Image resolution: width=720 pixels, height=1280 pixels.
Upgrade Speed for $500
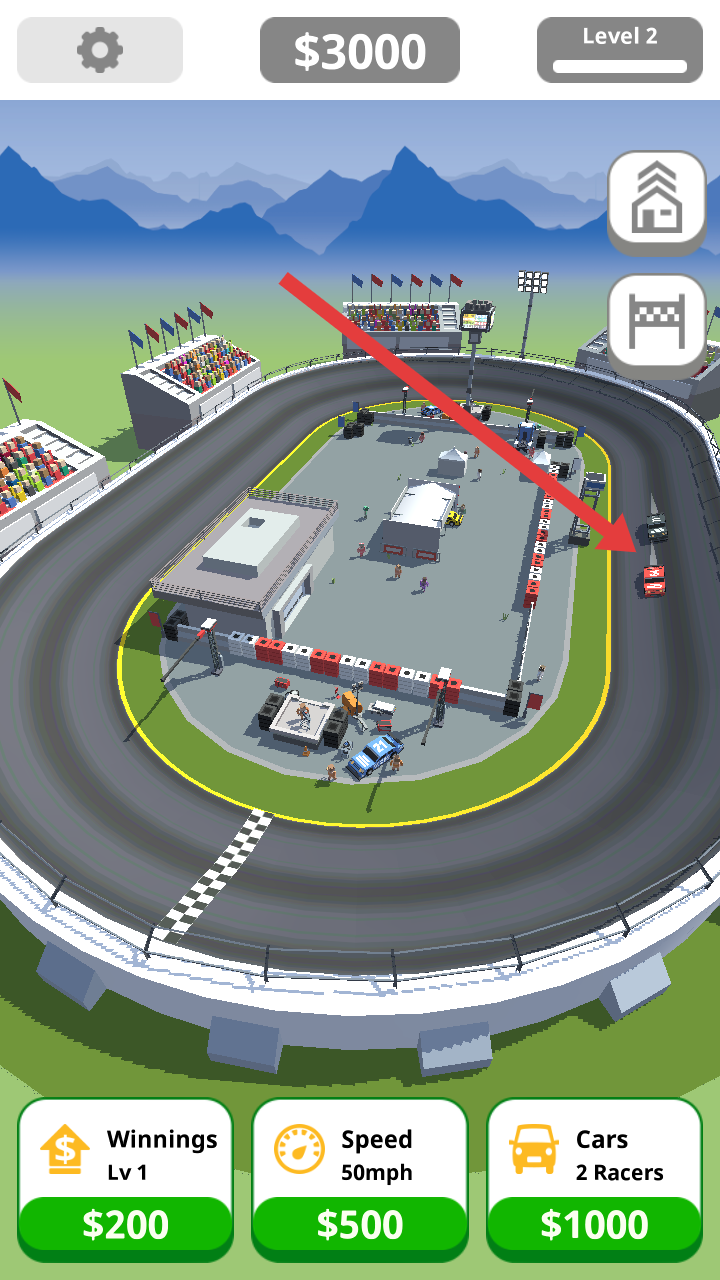(x=359, y=1224)
